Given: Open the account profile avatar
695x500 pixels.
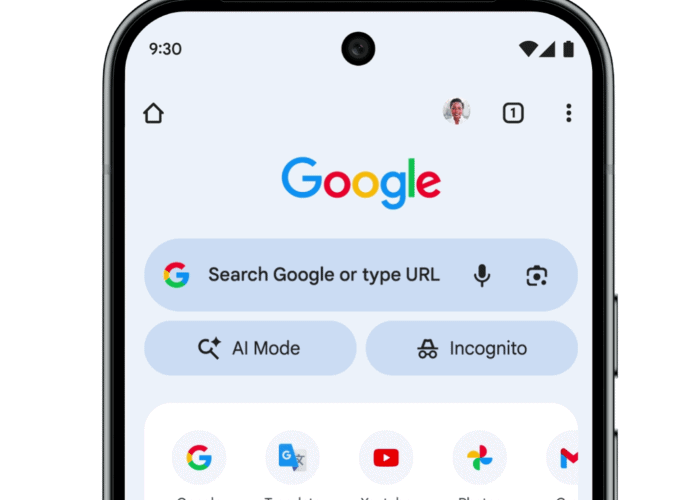Looking at the screenshot, I should click(456, 112).
